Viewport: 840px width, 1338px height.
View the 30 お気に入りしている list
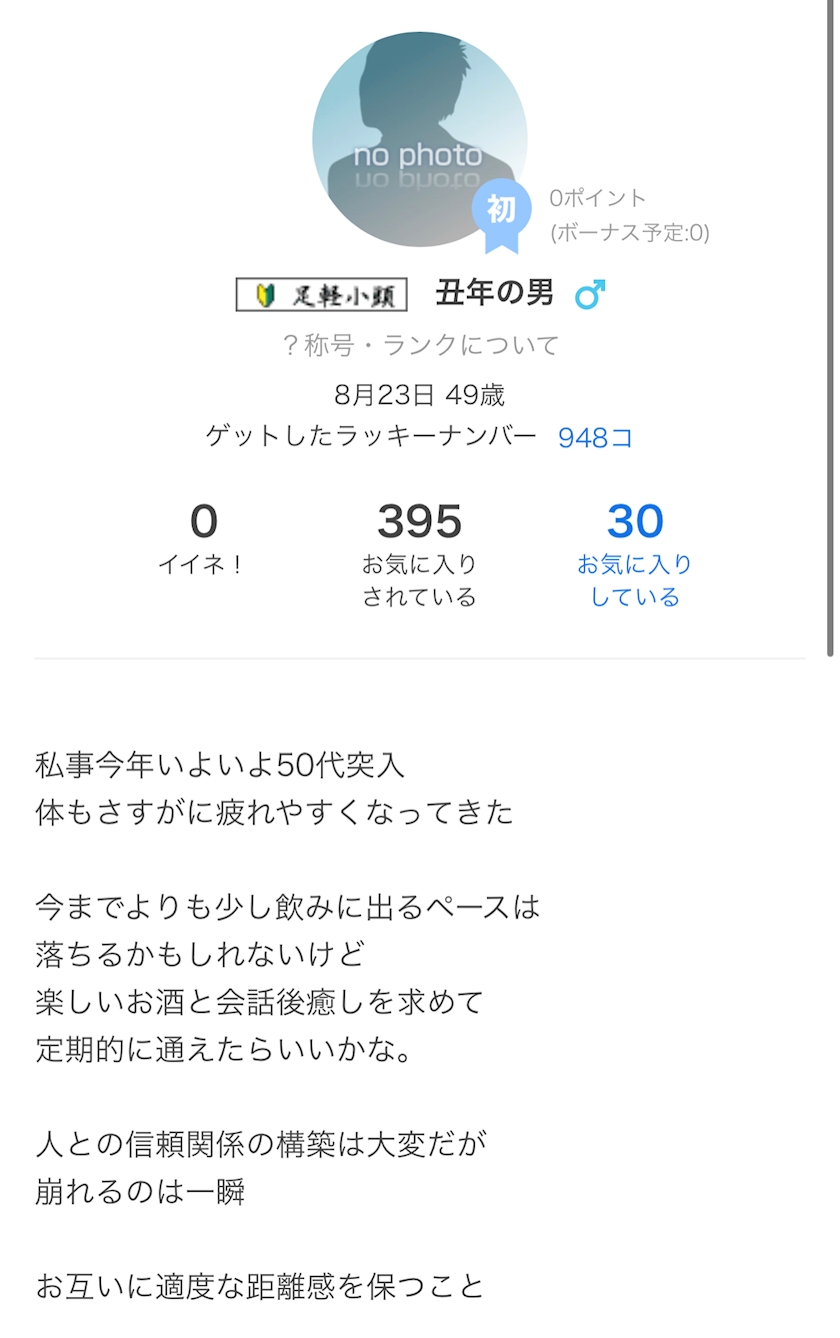click(x=635, y=555)
